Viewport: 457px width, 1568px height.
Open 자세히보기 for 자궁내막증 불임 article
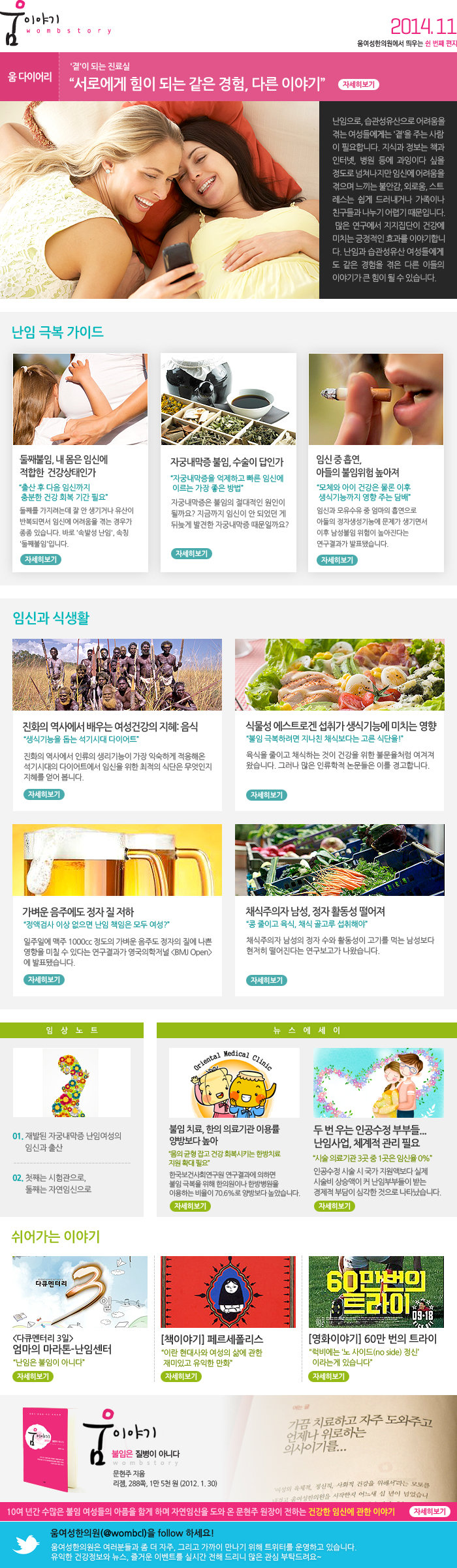click(x=191, y=553)
